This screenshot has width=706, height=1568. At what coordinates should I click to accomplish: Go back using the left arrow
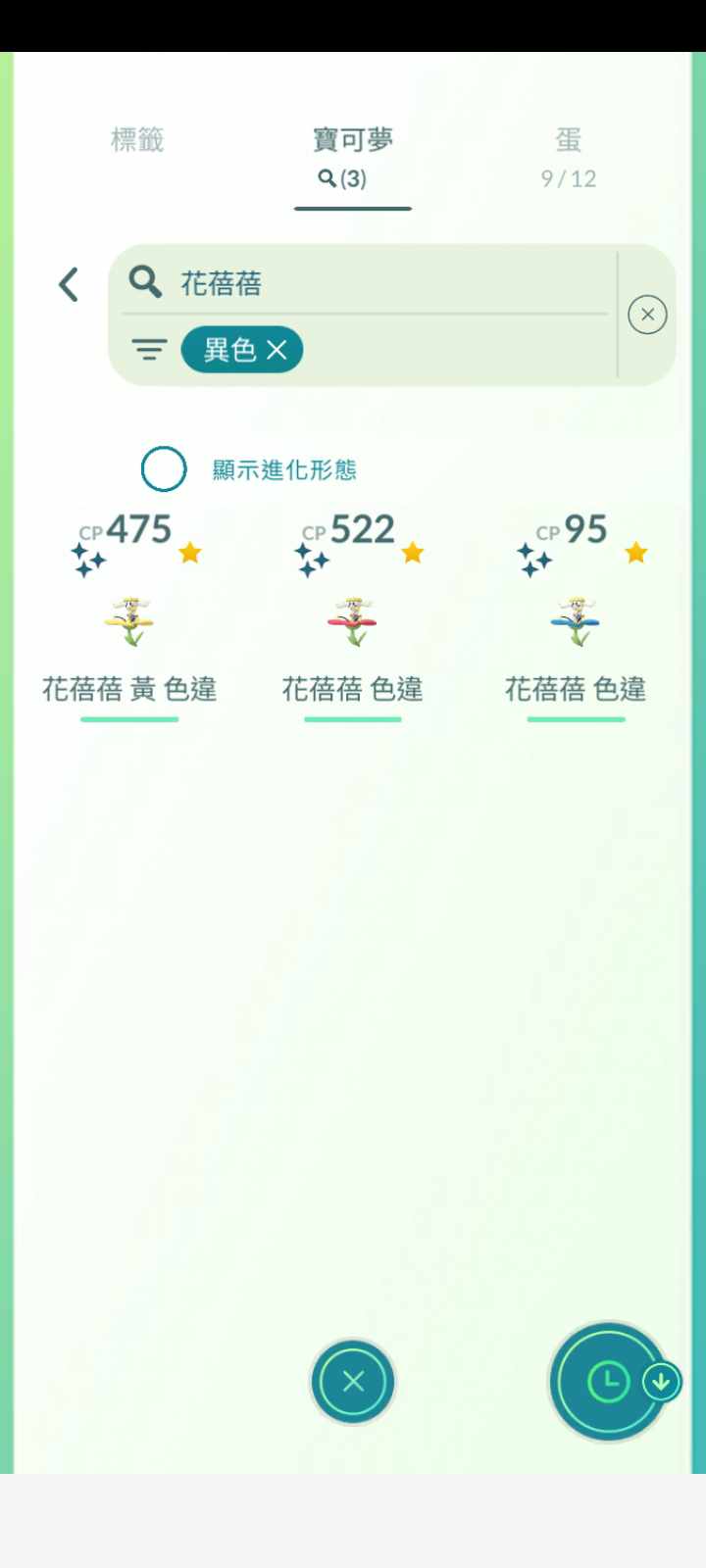pyautogui.click(x=68, y=285)
